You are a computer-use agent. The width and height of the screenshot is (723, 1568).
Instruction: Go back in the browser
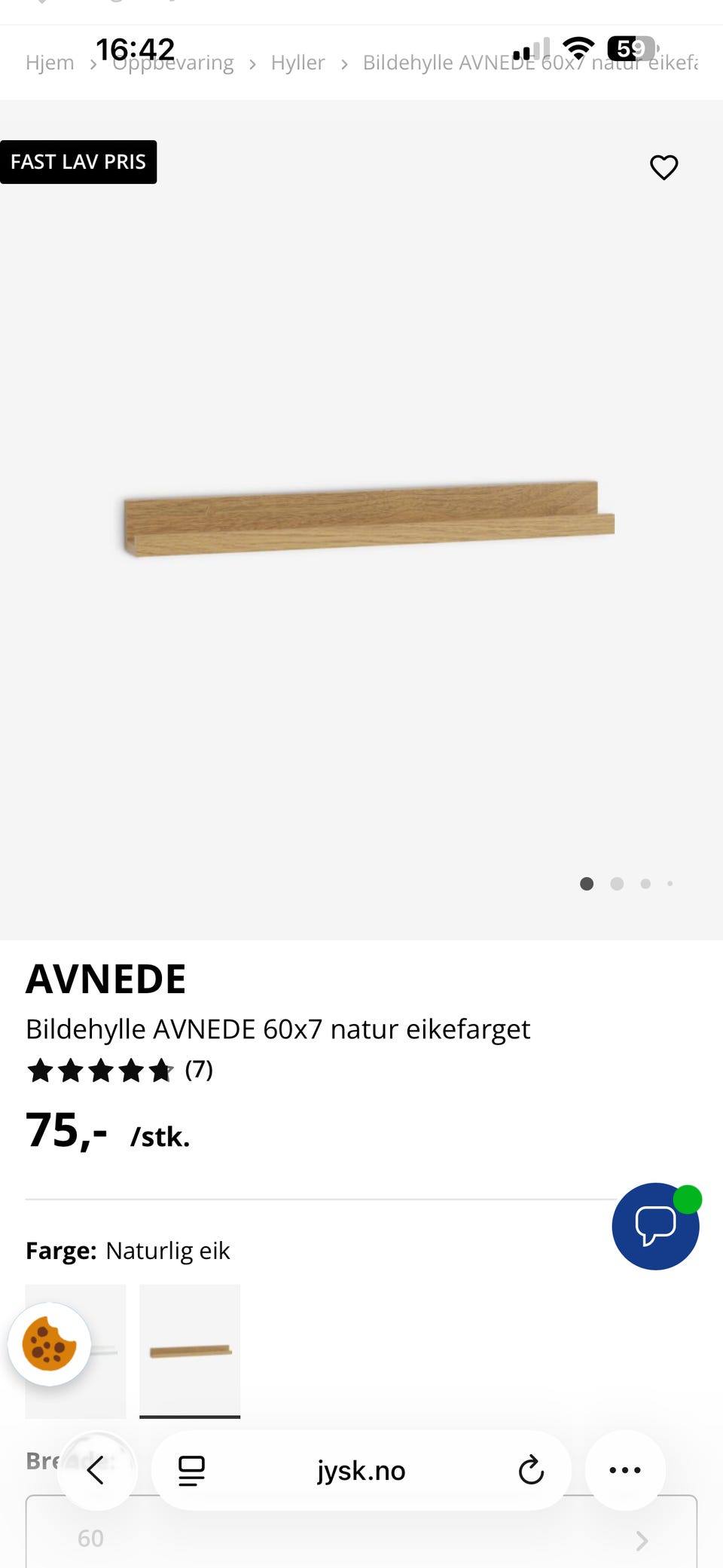pyautogui.click(x=96, y=1470)
